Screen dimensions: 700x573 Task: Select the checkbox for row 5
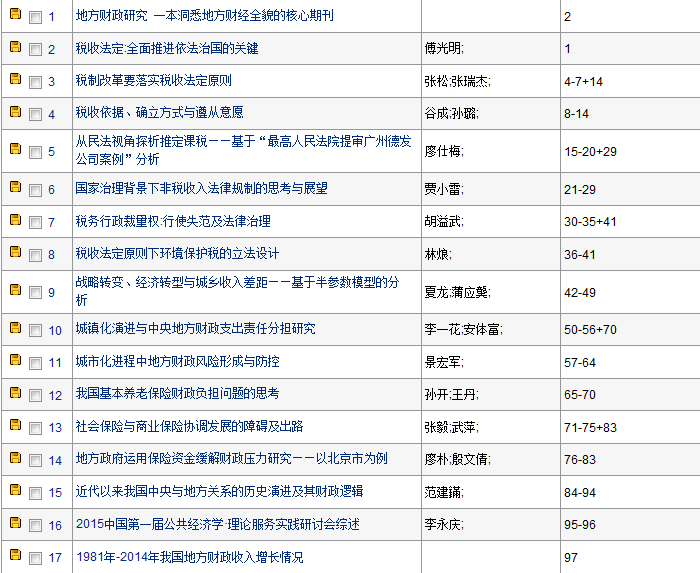[x=36, y=152]
